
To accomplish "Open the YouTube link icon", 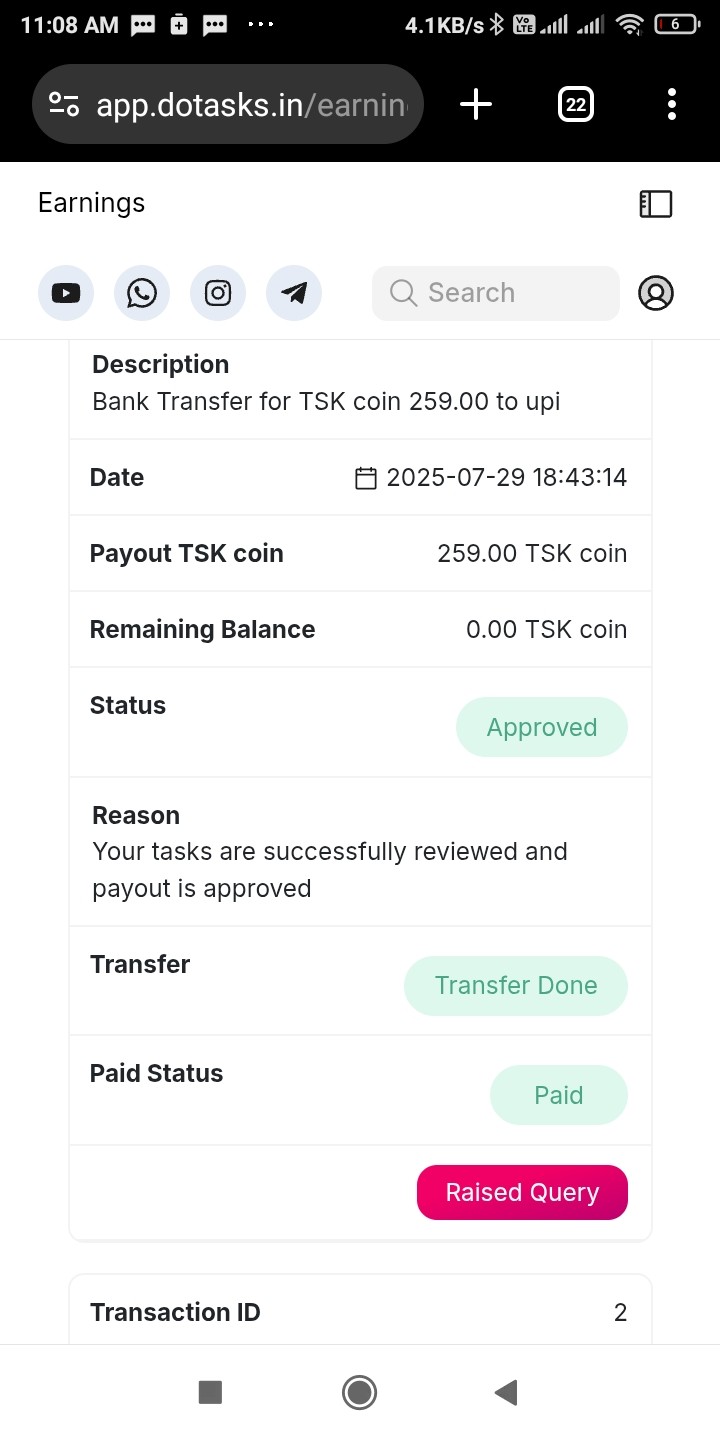I will [66, 293].
